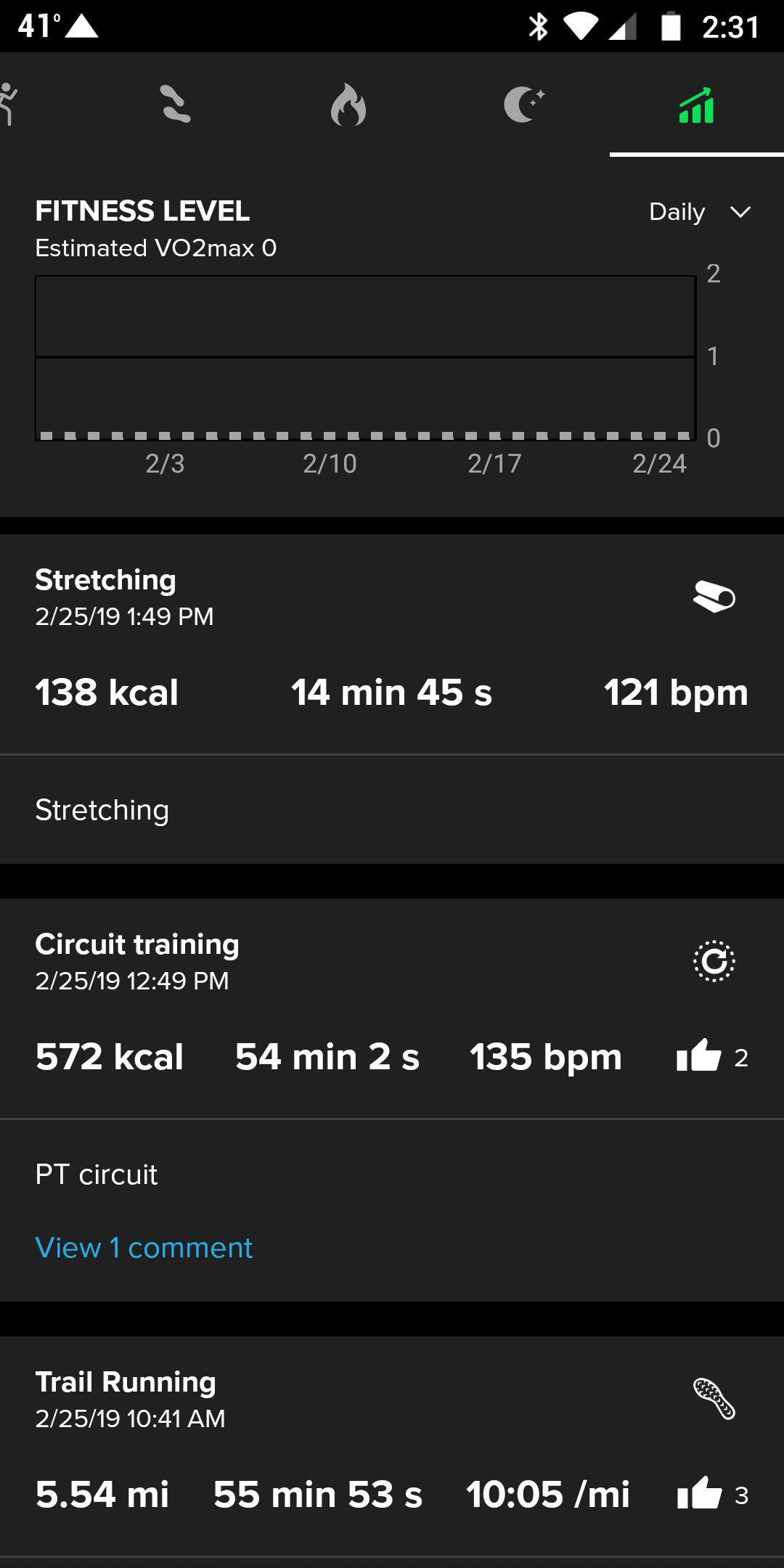The width and height of the screenshot is (784, 1568).
Task: Open the sleep moon tab
Action: tap(523, 105)
